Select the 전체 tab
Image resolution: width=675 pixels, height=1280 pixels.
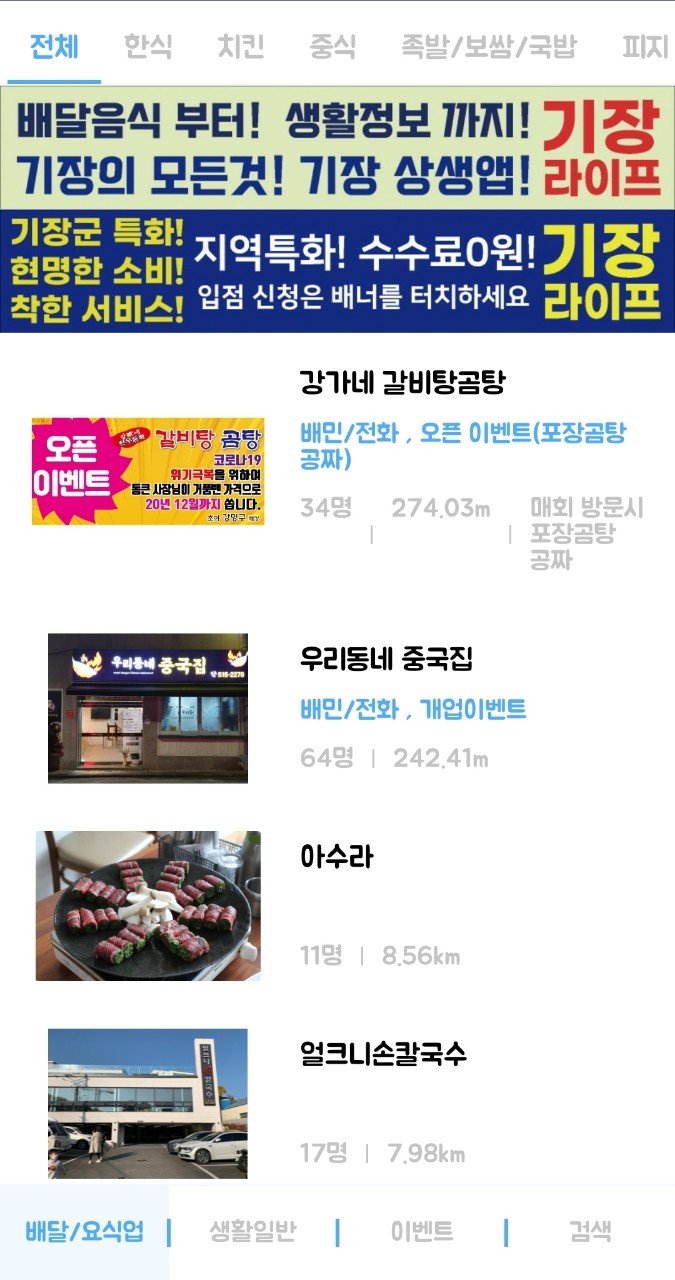54,46
